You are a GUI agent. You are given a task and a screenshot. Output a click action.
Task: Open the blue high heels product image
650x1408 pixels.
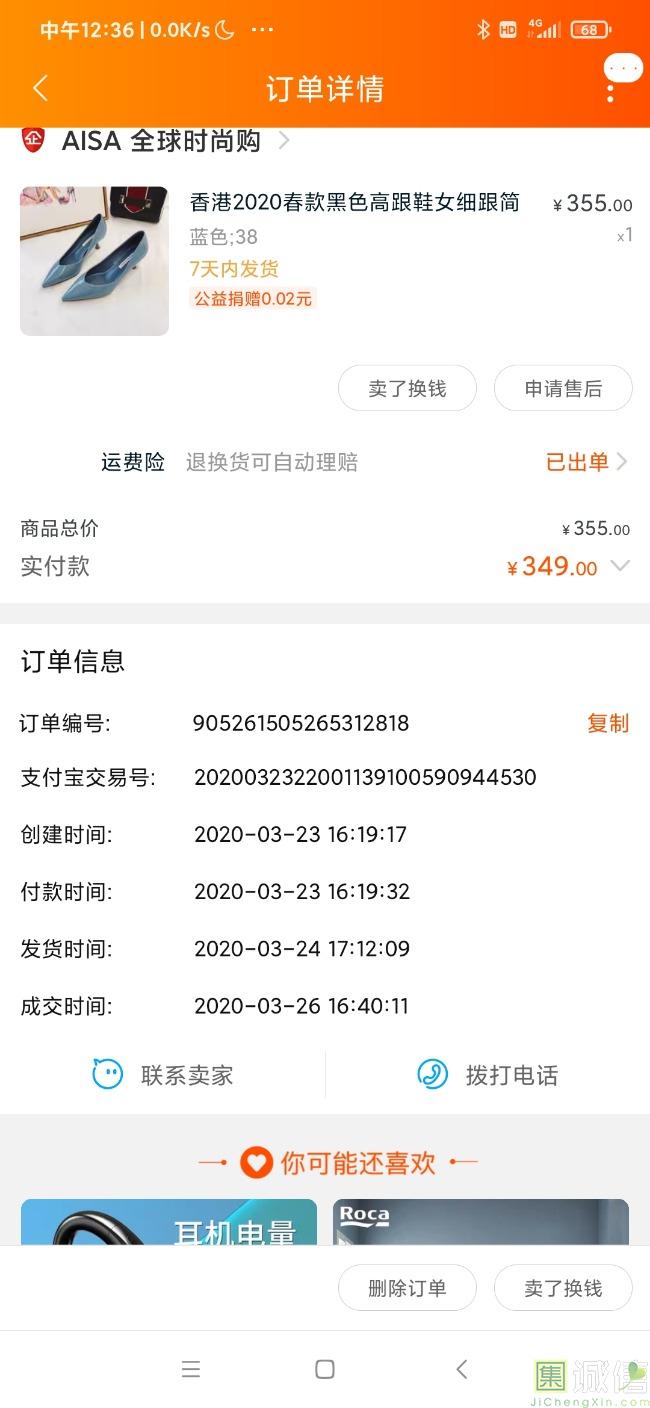pos(94,261)
